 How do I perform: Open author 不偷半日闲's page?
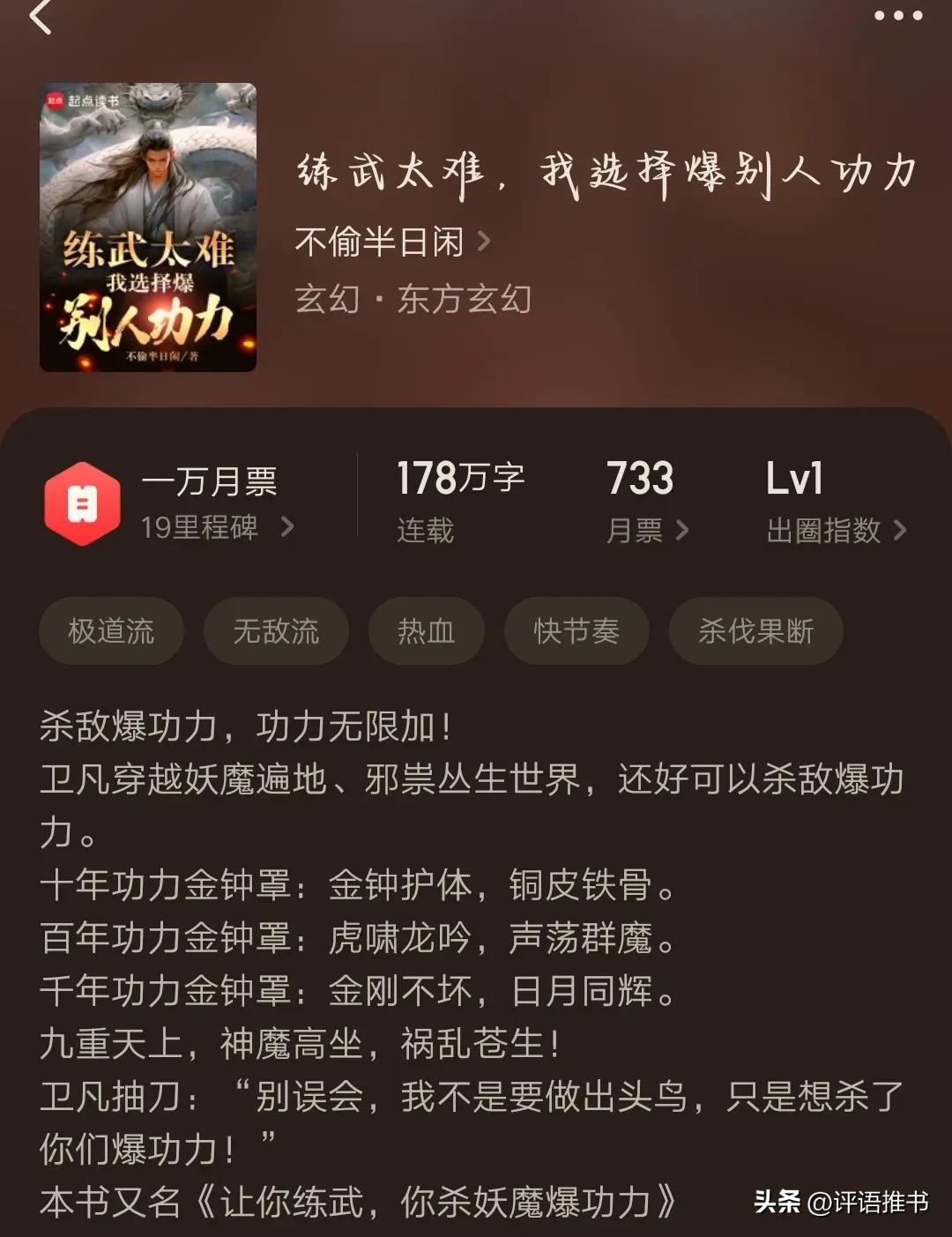(x=392, y=241)
